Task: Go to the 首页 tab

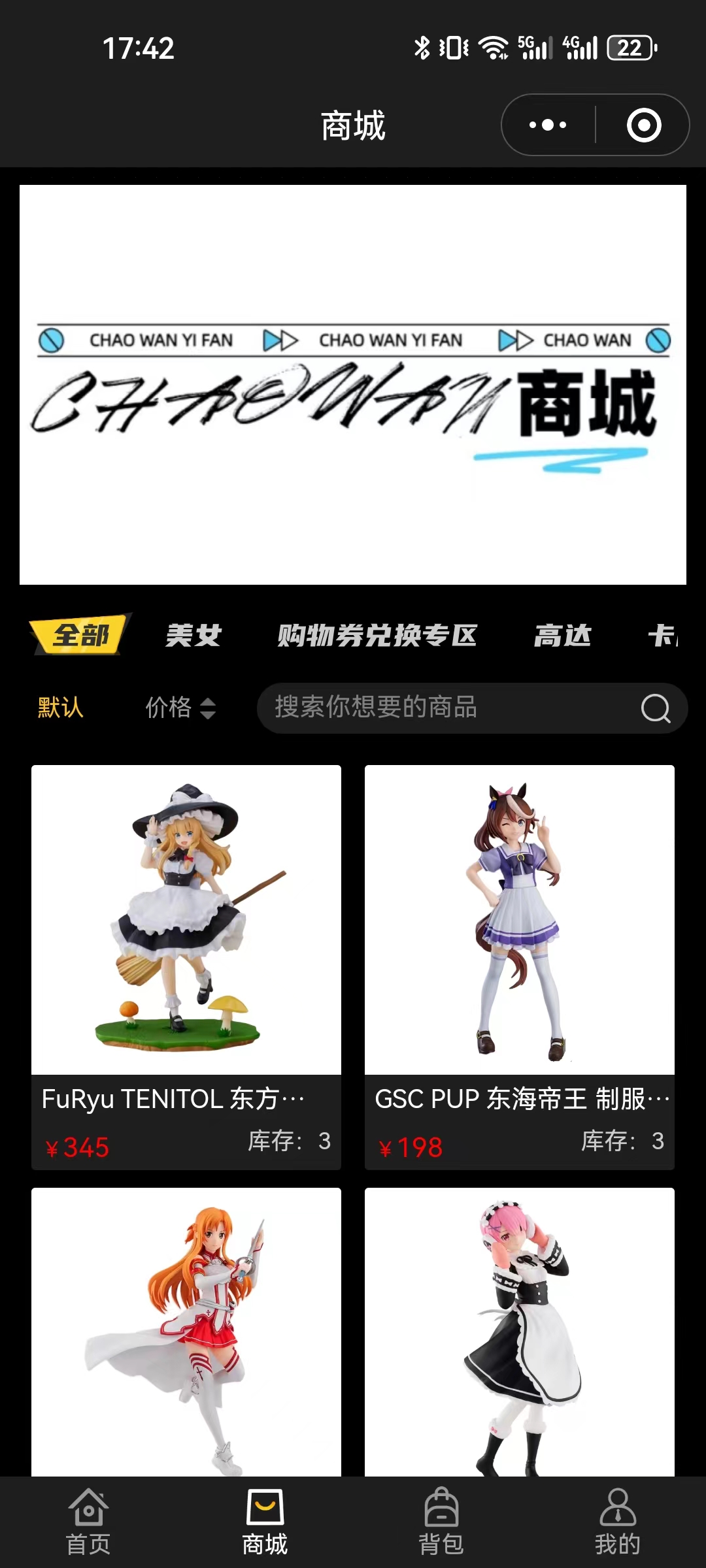Action: (x=88, y=1522)
